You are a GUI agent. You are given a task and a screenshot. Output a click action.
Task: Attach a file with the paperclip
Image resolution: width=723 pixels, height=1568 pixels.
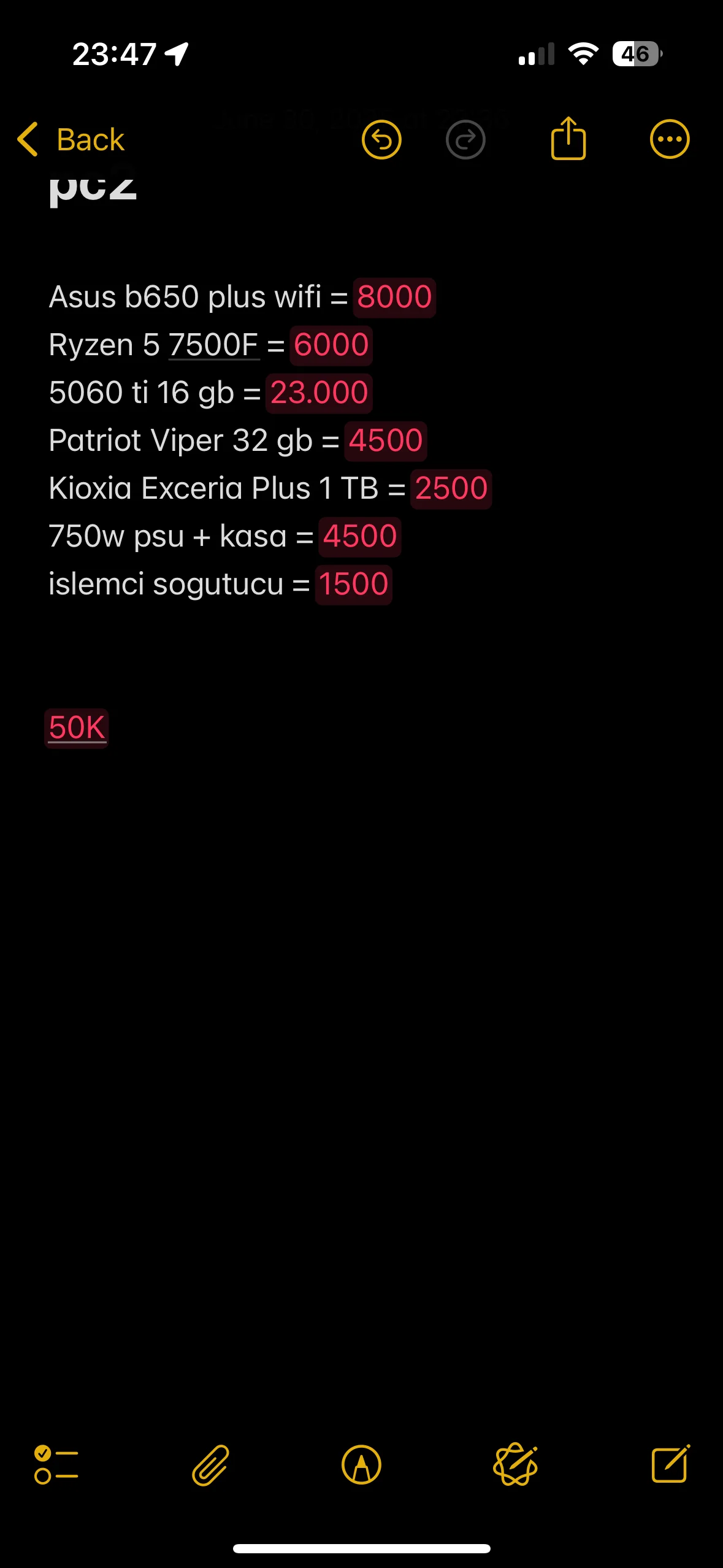click(210, 1465)
